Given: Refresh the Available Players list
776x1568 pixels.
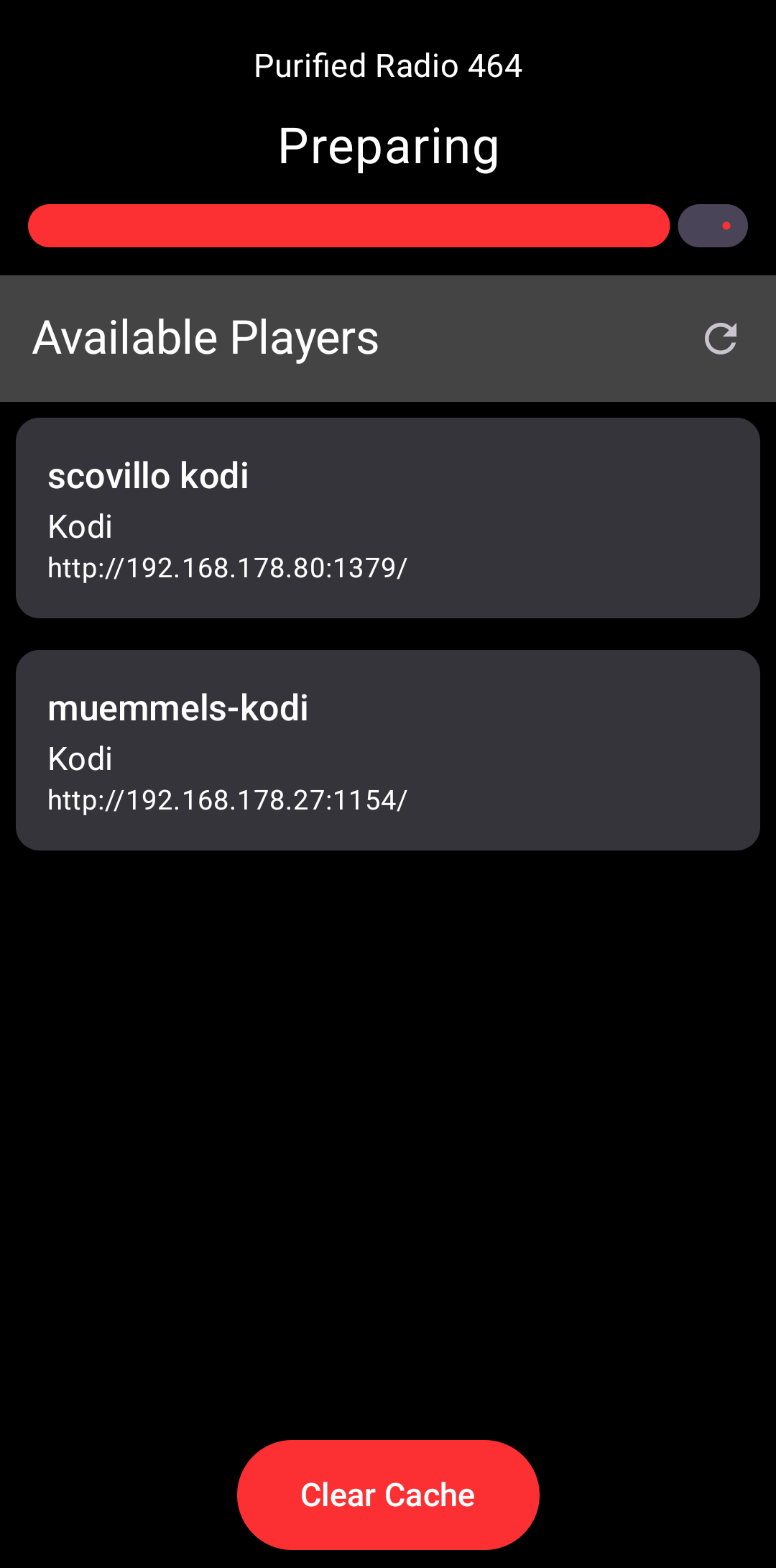Looking at the screenshot, I should (x=721, y=338).
